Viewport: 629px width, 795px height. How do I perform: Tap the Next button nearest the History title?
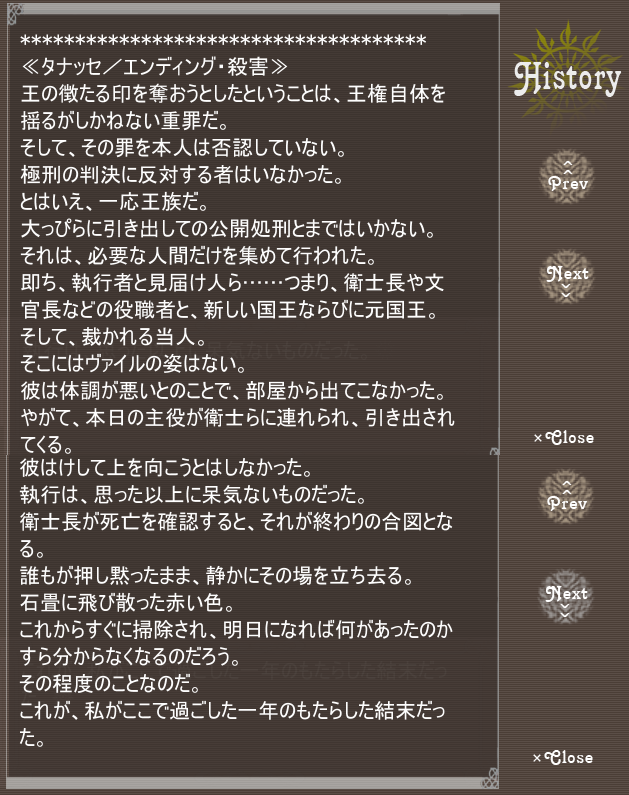567,277
